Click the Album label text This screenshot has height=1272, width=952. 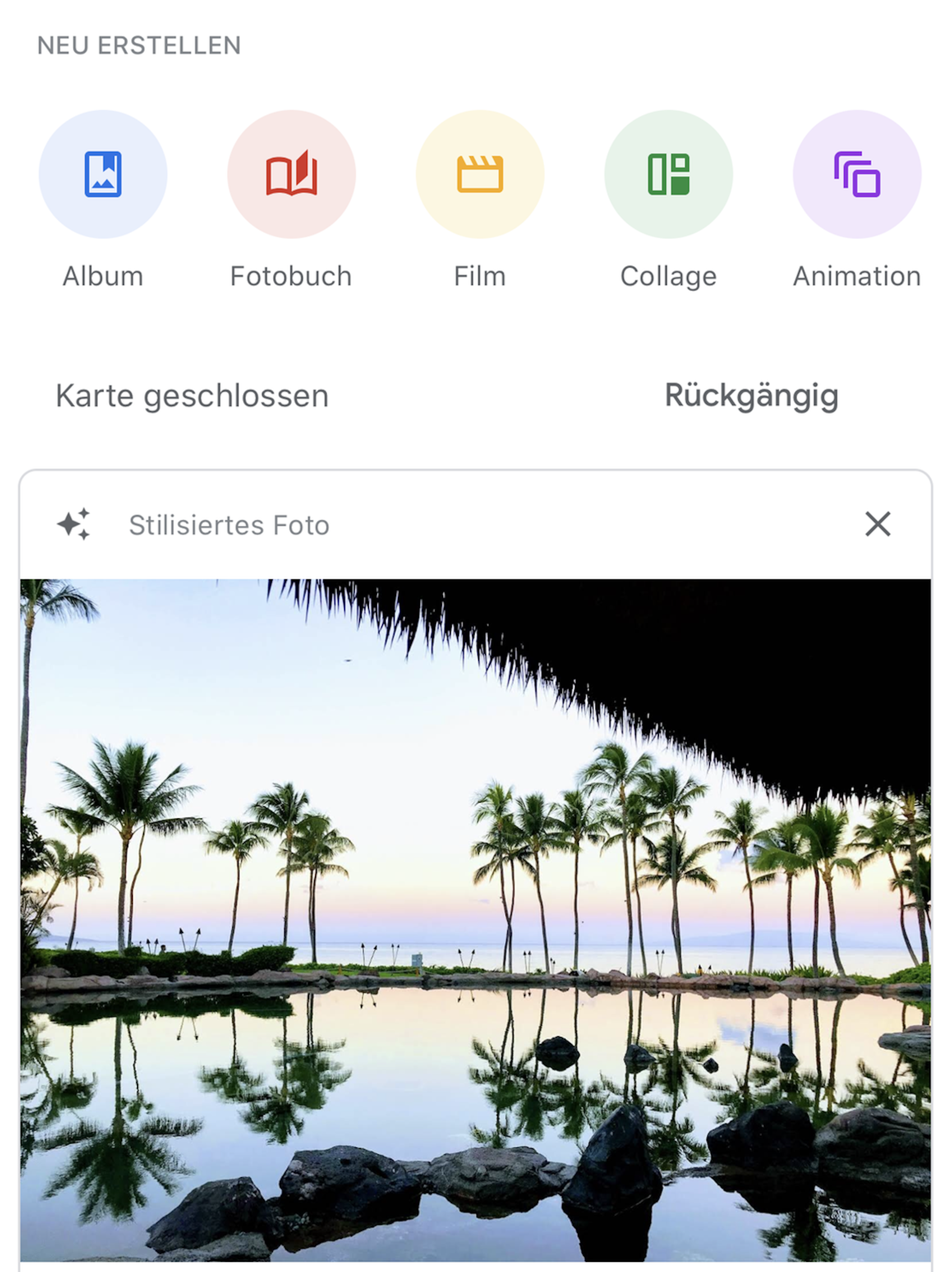coord(102,276)
